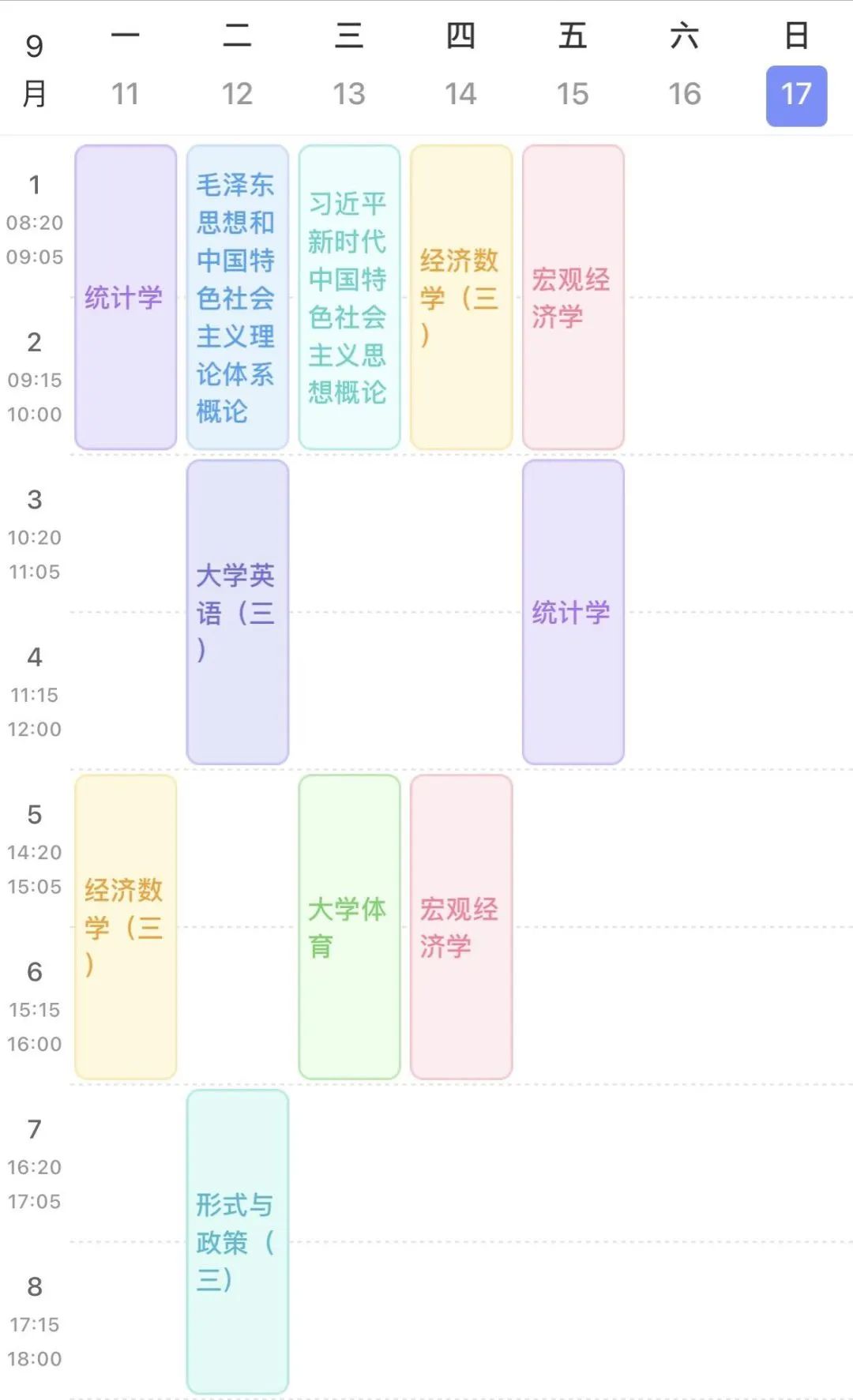The height and width of the screenshot is (1400, 853).
Task: Select Wednesday the 13th in week header
Action: (348, 95)
